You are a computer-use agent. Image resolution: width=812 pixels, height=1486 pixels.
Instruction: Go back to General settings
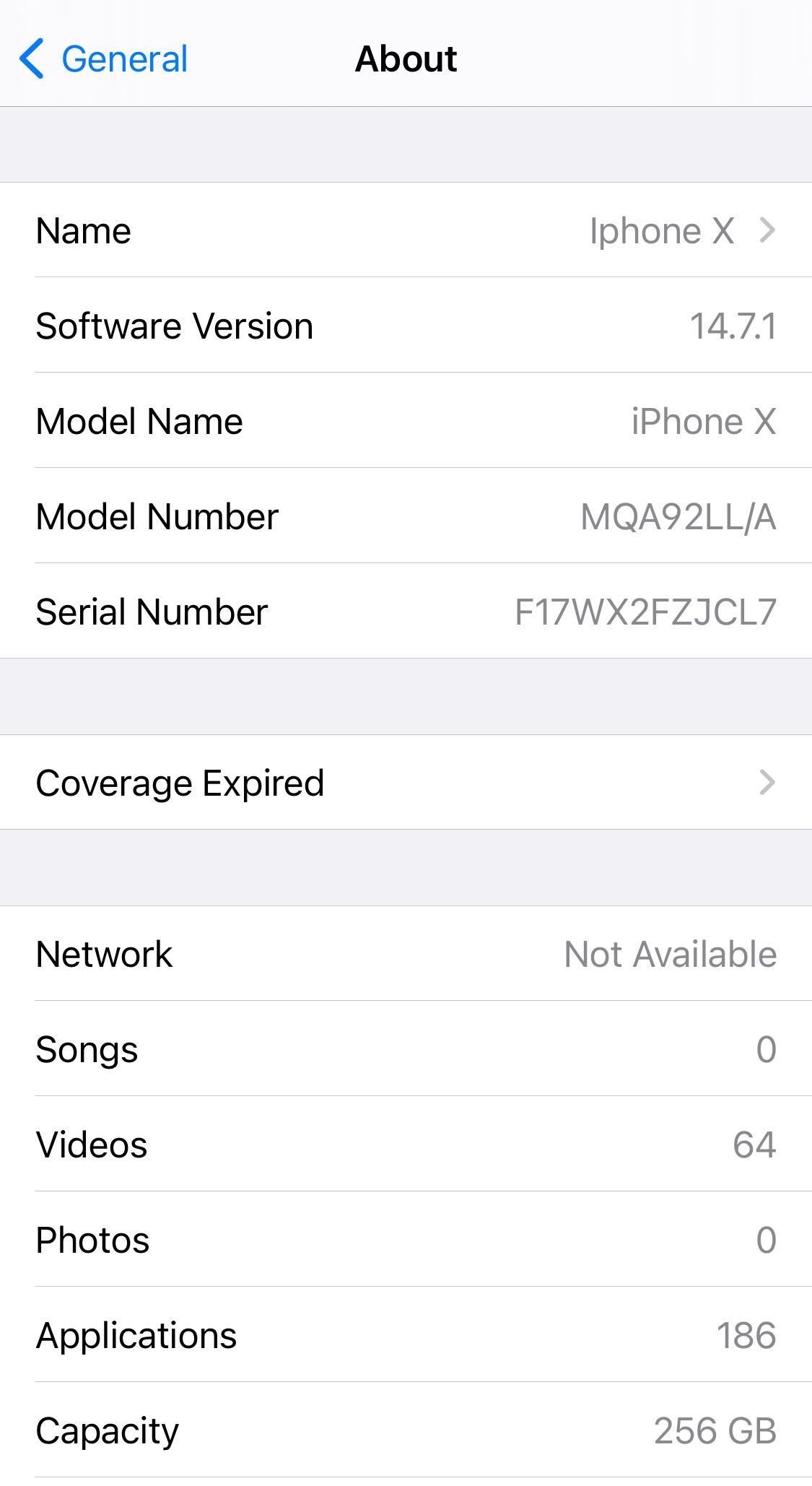point(103,58)
